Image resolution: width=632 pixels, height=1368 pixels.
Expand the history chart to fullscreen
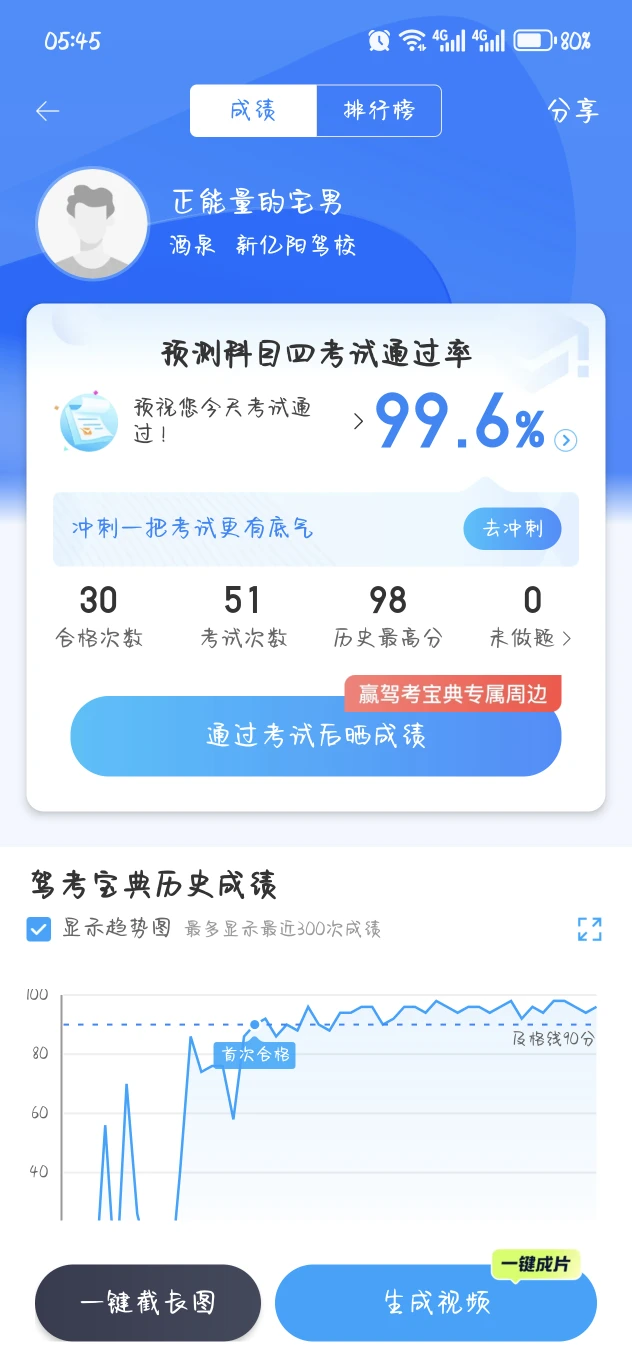coord(590,929)
